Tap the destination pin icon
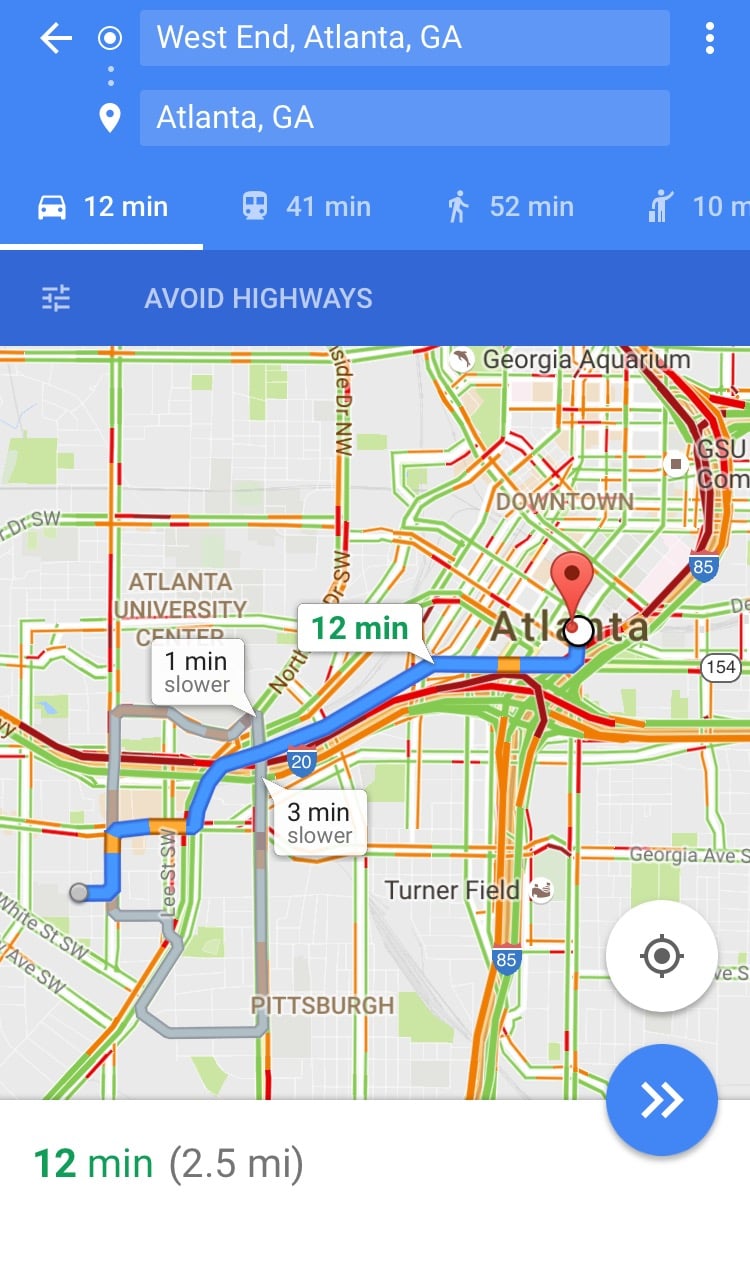This screenshot has height=1276, width=750. [110, 118]
